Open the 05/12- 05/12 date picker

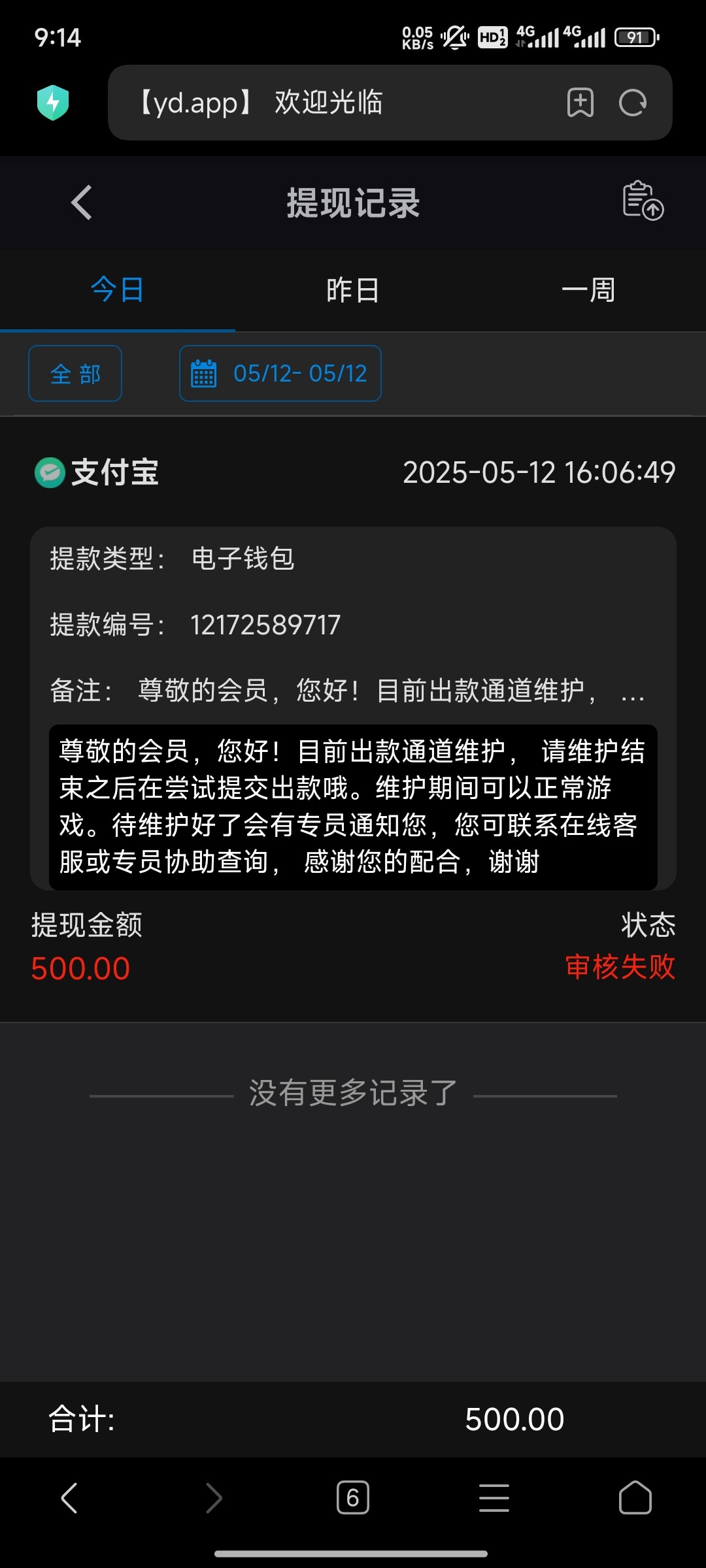click(x=280, y=374)
